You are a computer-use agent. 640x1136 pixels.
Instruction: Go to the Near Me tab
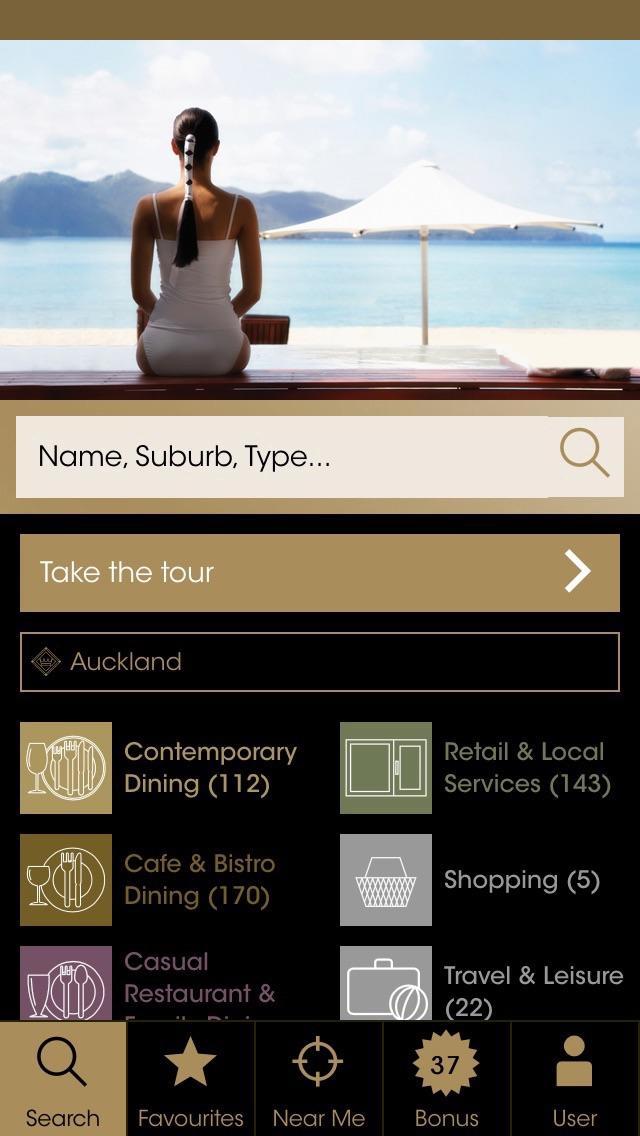[x=319, y=1080]
